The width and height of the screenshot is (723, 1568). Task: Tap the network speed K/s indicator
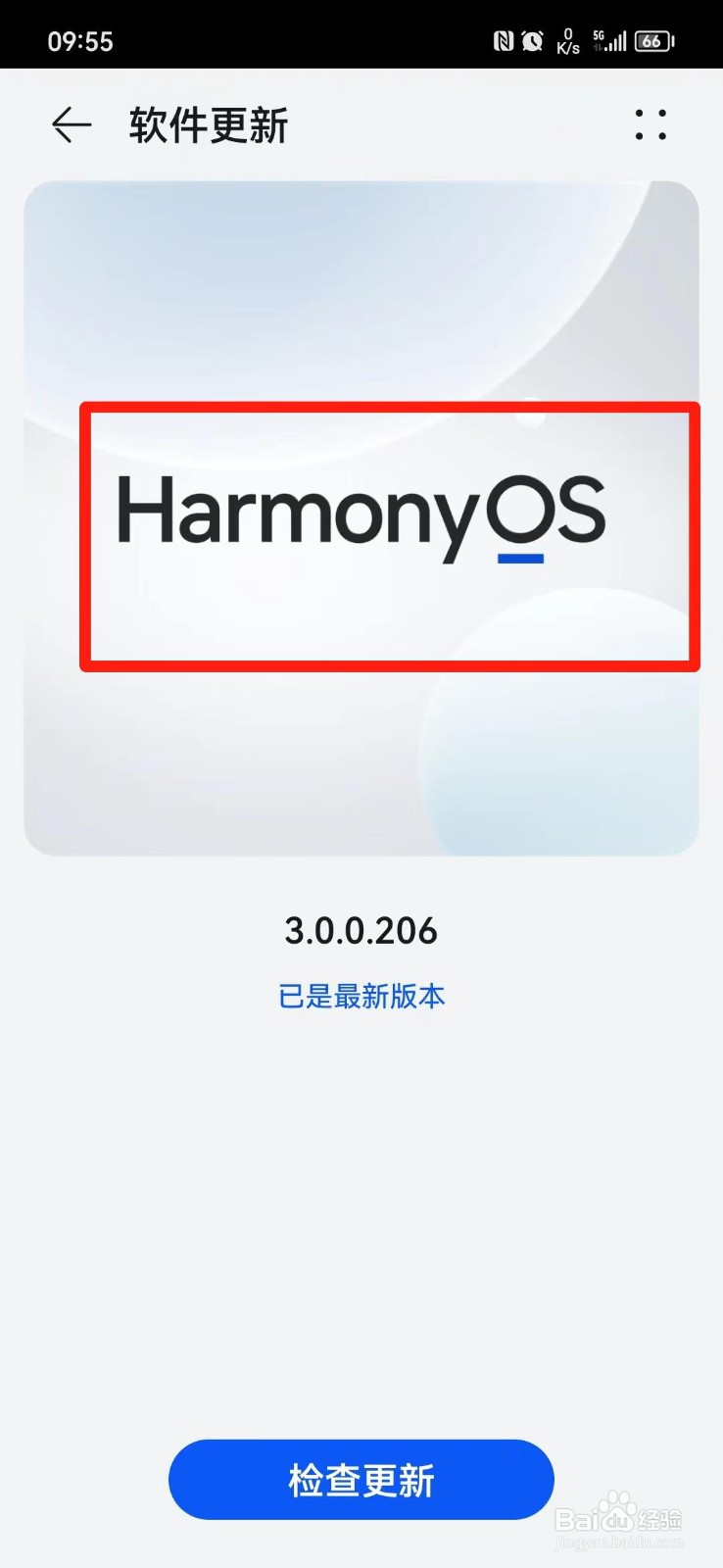(x=566, y=39)
